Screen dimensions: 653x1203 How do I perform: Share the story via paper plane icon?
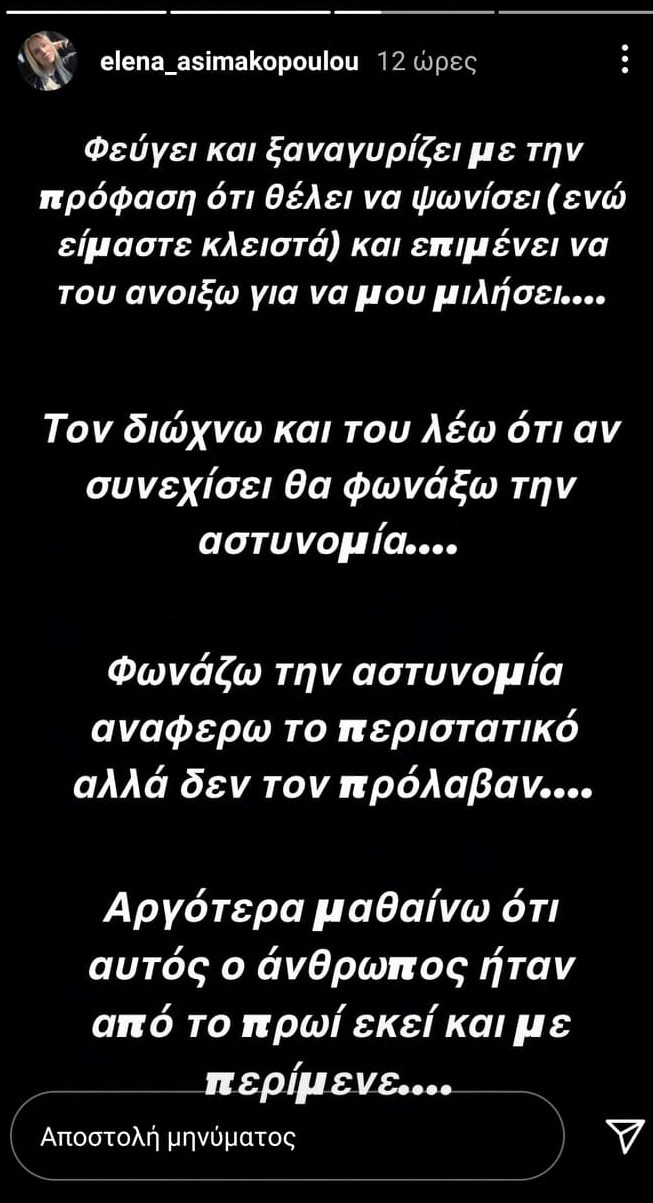(x=624, y=1138)
